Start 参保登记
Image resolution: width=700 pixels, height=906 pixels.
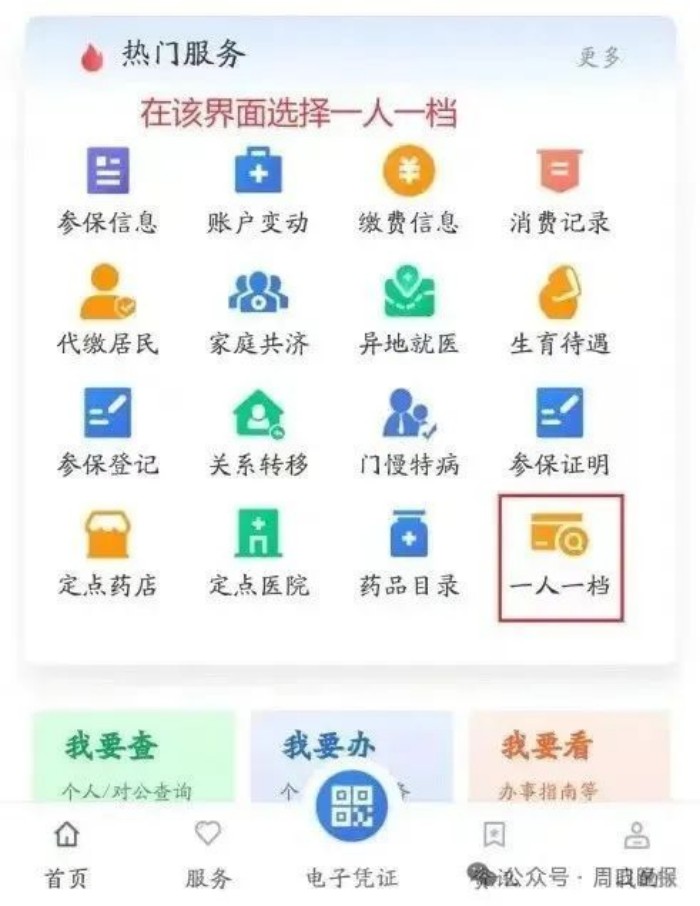pyautogui.click(x=107, y=432)
